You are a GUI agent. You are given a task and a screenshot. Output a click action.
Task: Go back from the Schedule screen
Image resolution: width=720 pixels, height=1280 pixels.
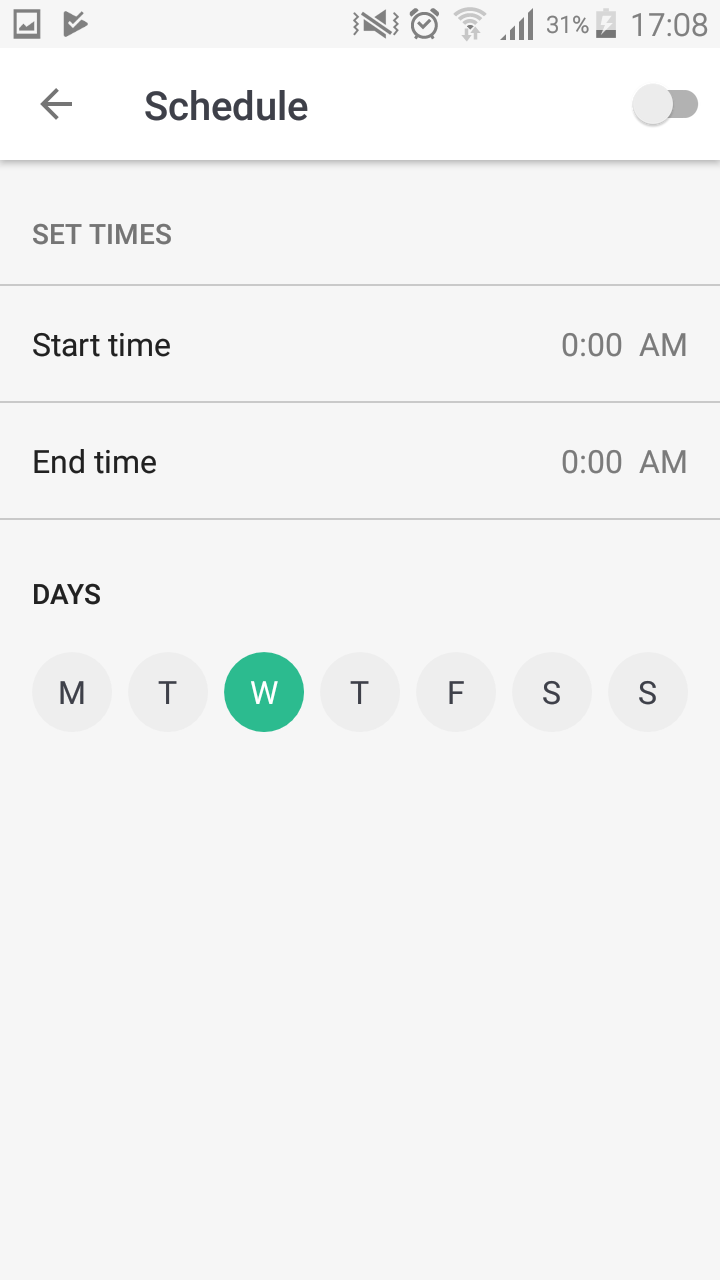56,105
